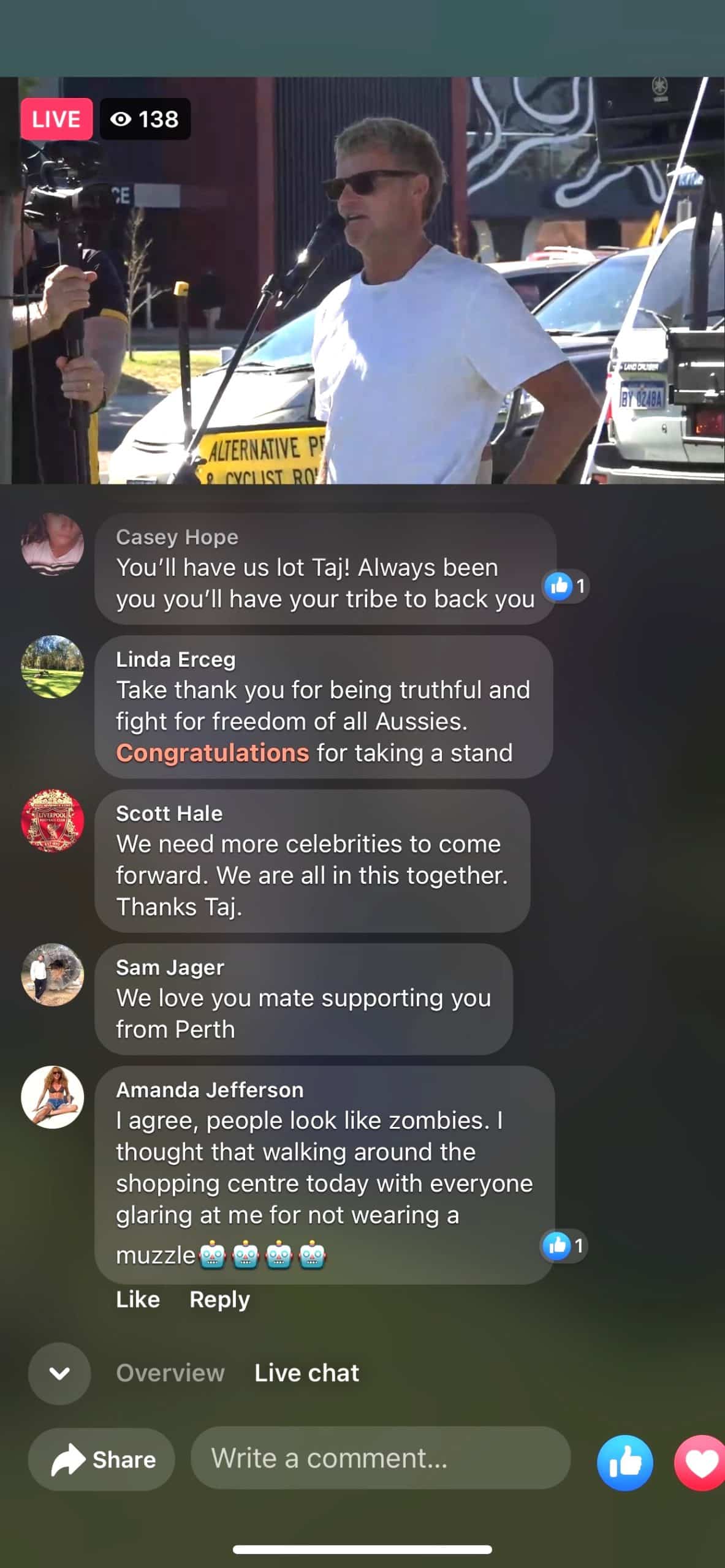This screenshot has width=725, height=1568.
Task: Switch to the Overview tab
Action: point(170,1373)
